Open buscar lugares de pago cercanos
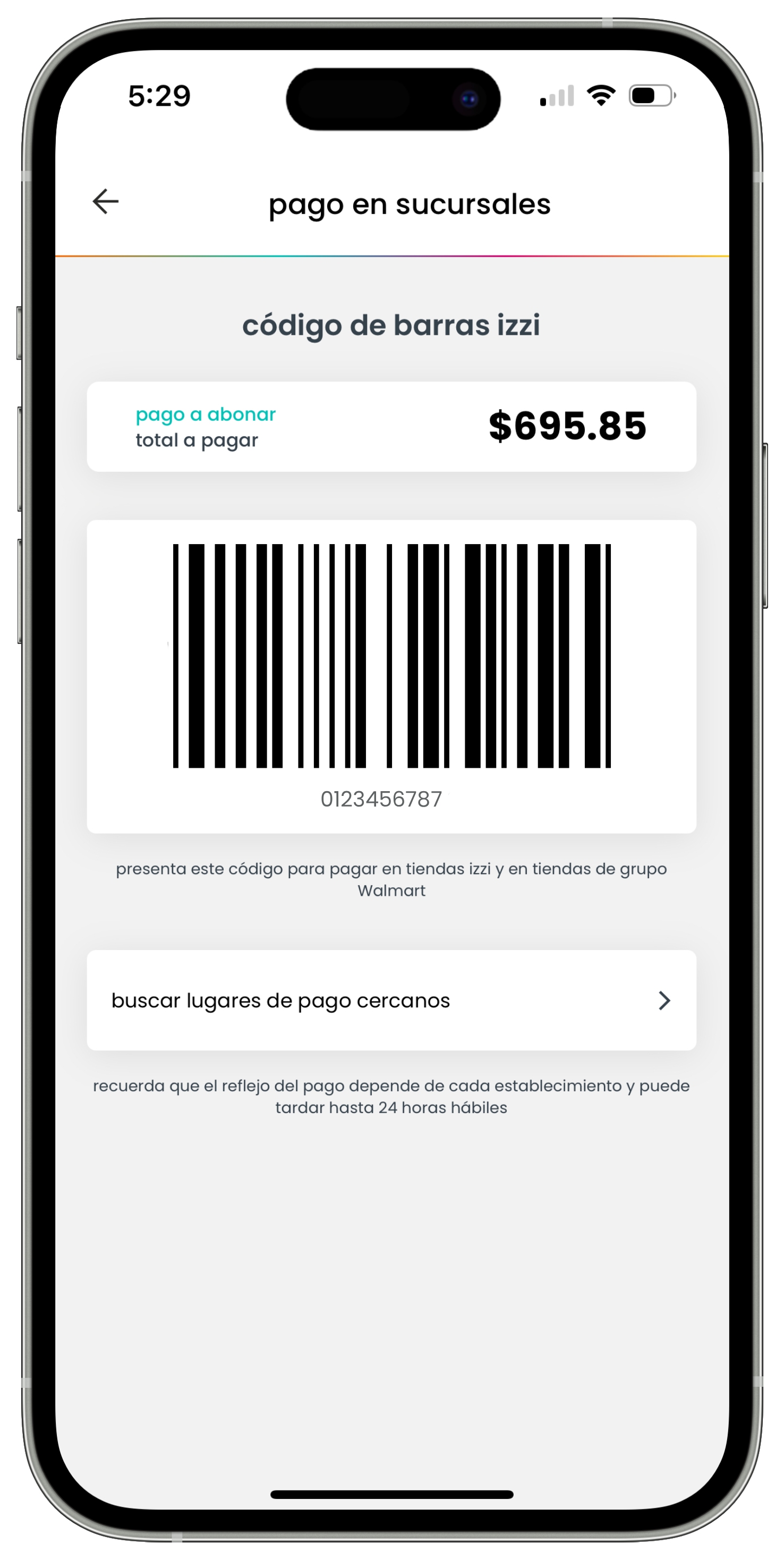Image resolution: width=784 pixels, height=1560 pixels. [x=391, y=1000]
